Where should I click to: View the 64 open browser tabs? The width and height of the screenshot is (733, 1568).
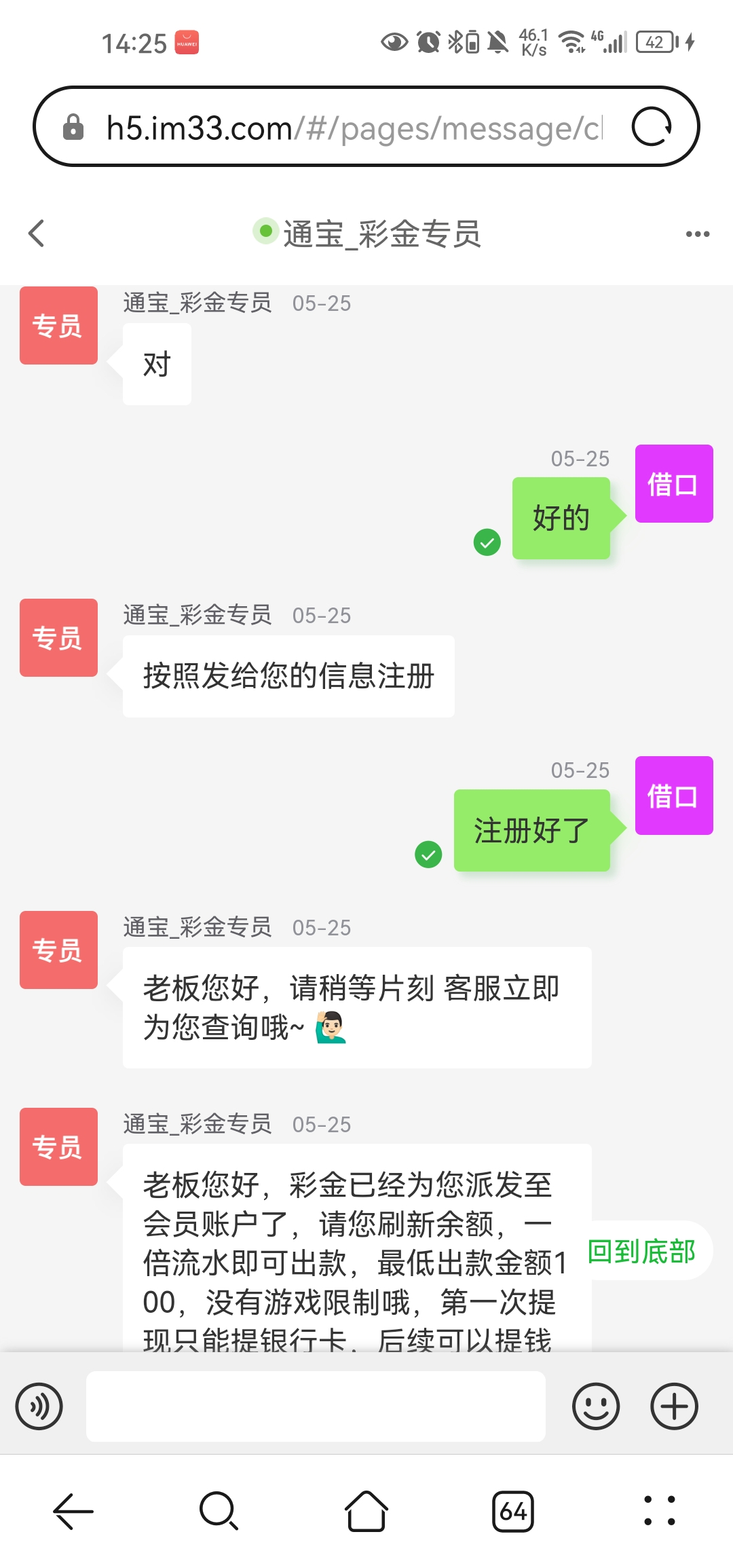click(513, 1512)
